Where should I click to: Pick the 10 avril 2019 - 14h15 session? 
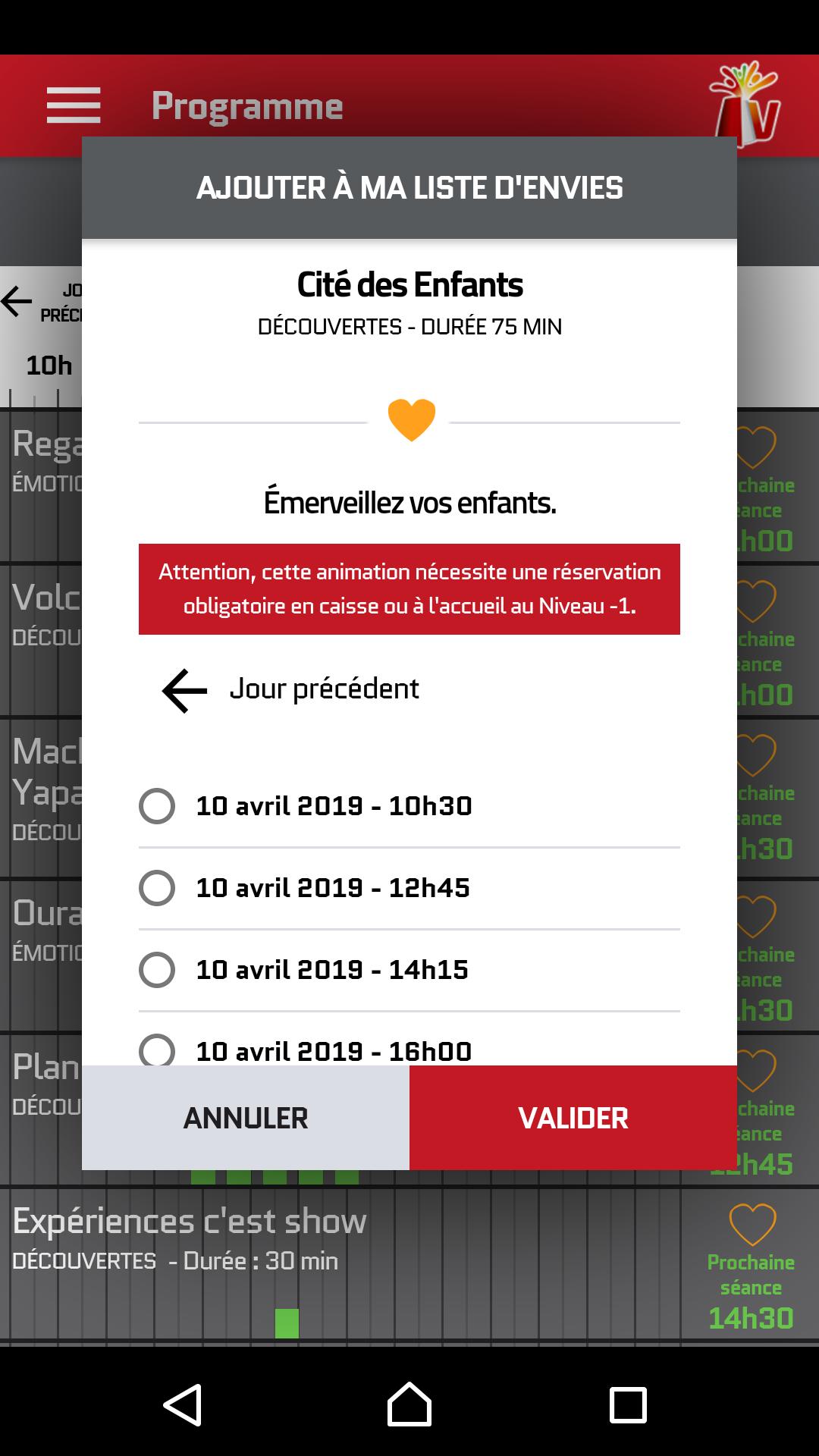point(157,970)
